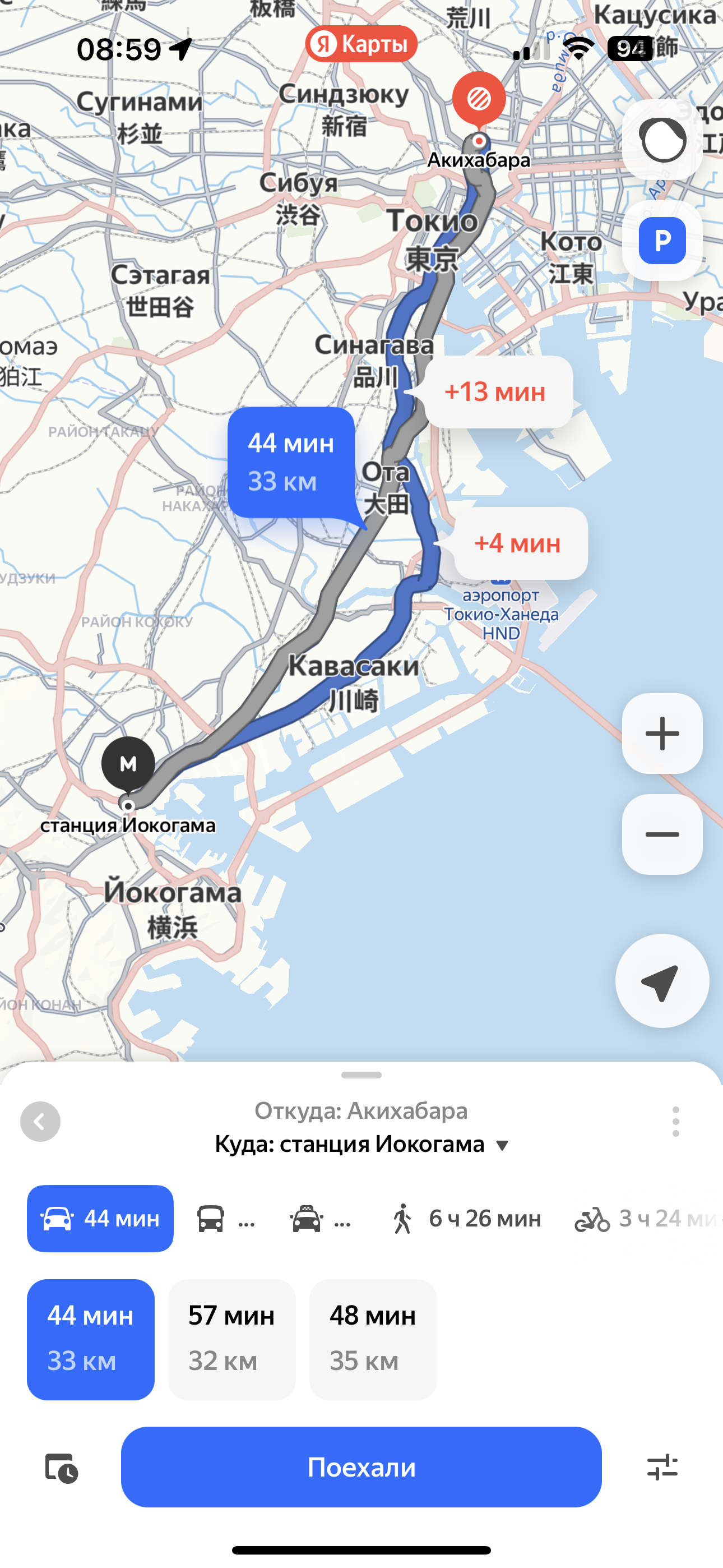Tap the Поехали button to start navigation
The image size is (723, 1568).
[361, 1466]
